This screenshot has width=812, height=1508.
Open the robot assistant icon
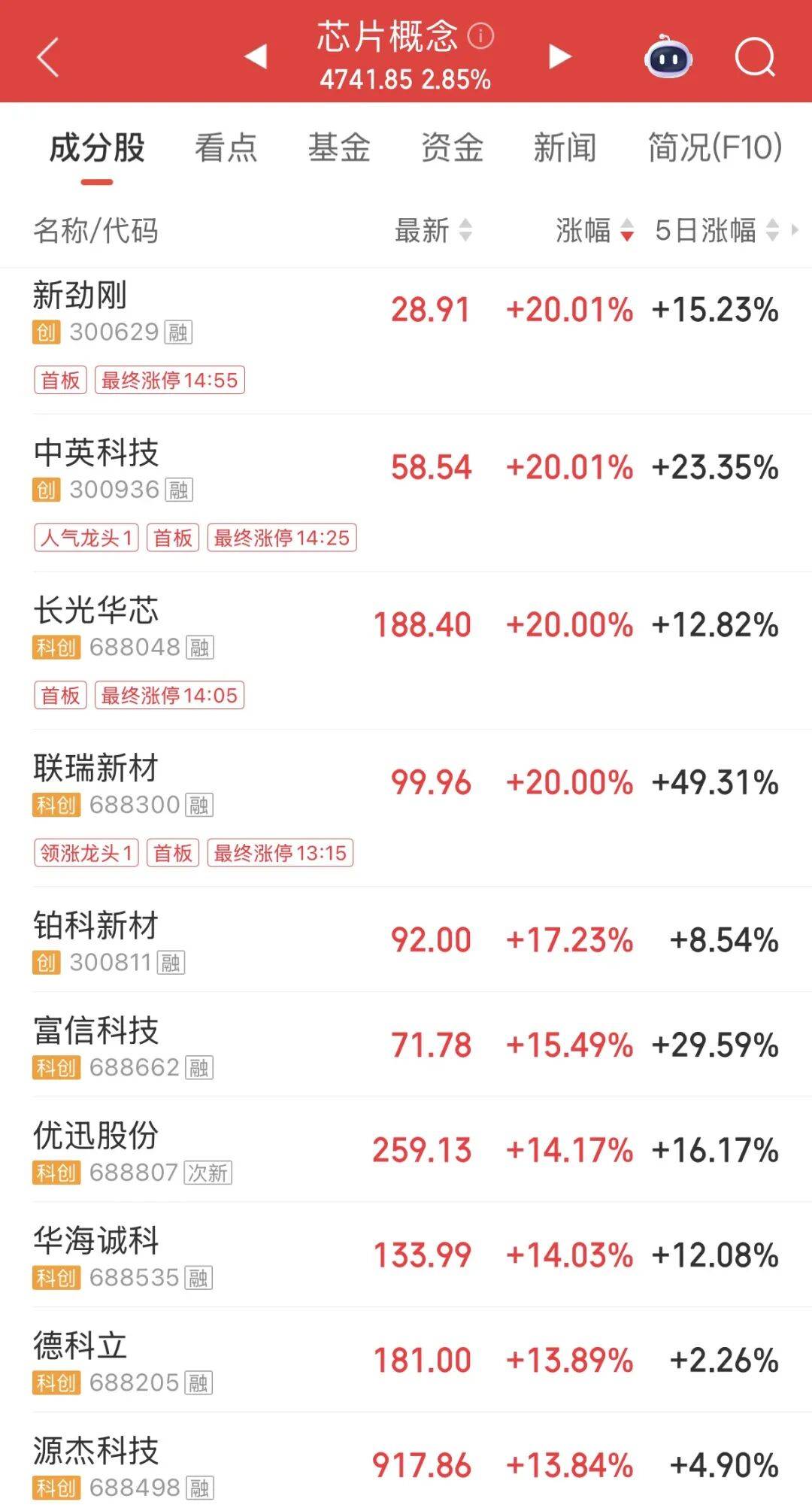click(x=668, y=58)
